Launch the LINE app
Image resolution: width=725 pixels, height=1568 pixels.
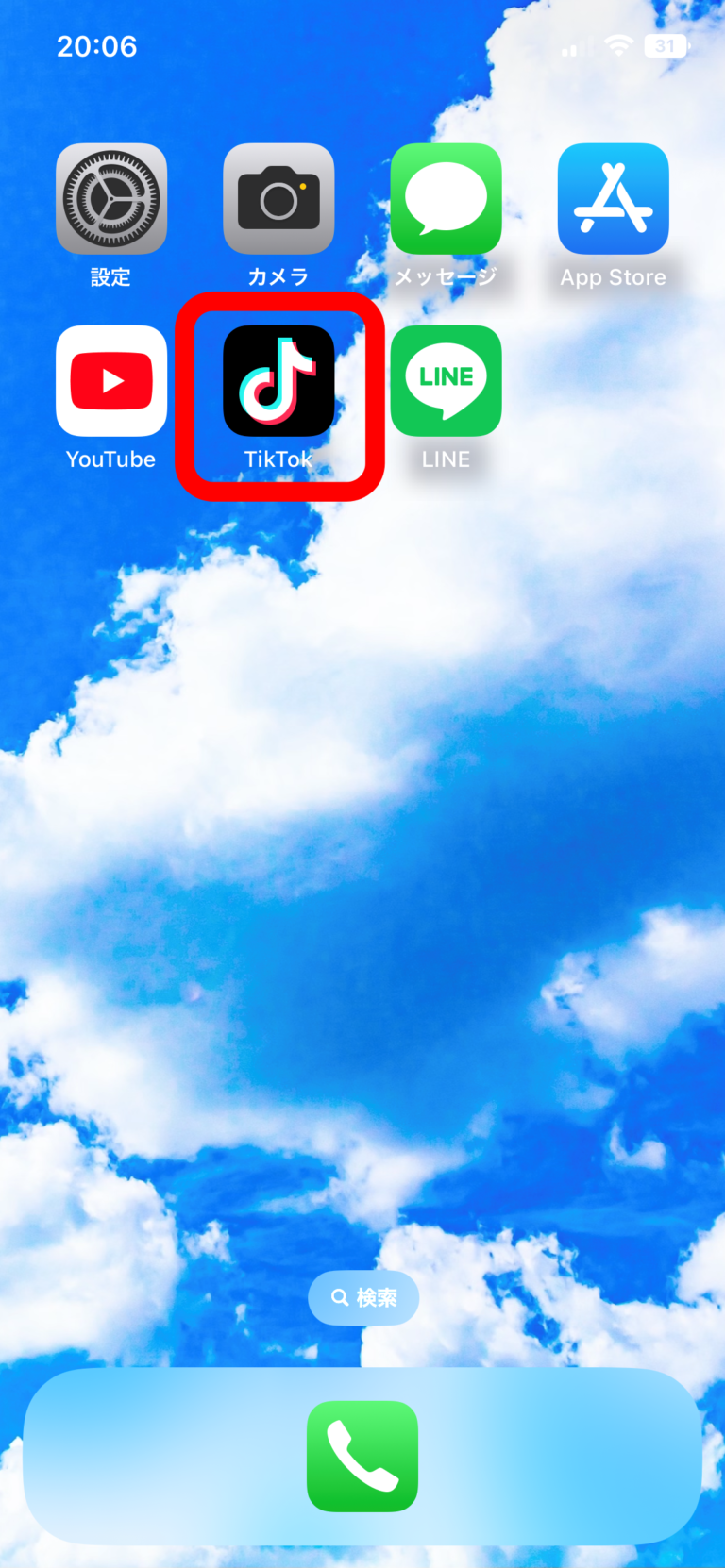tap(446, 381)
